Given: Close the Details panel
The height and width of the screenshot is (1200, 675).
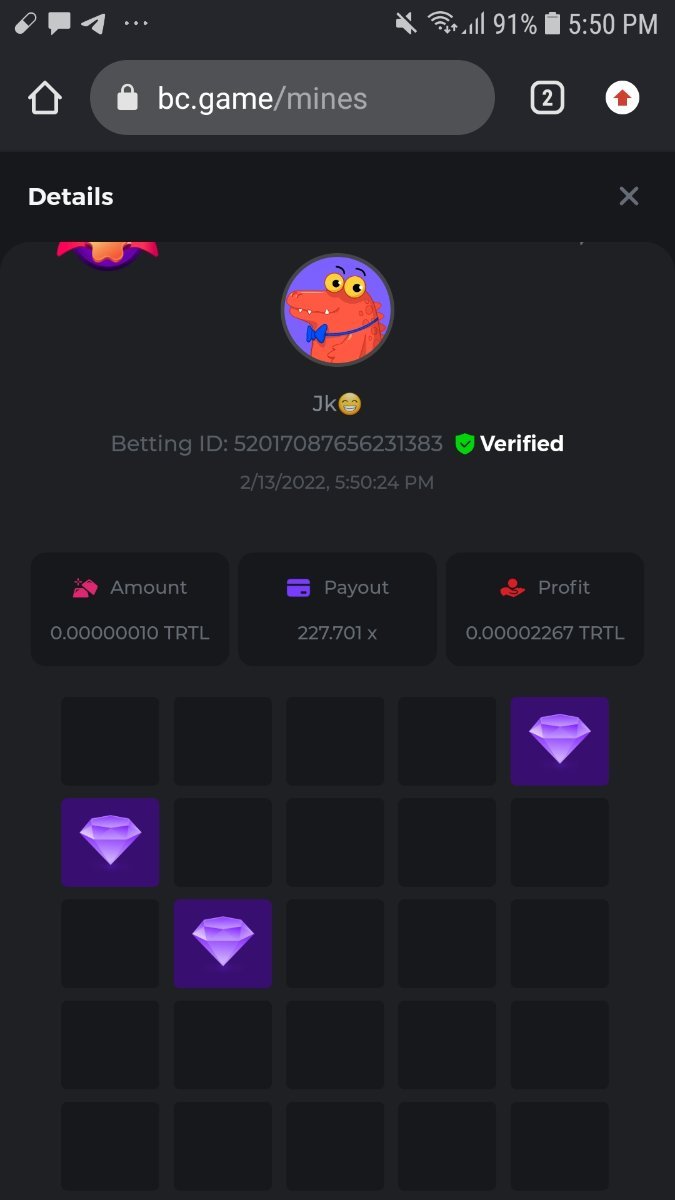Looking at the screenshot, I should coord(628,196).
